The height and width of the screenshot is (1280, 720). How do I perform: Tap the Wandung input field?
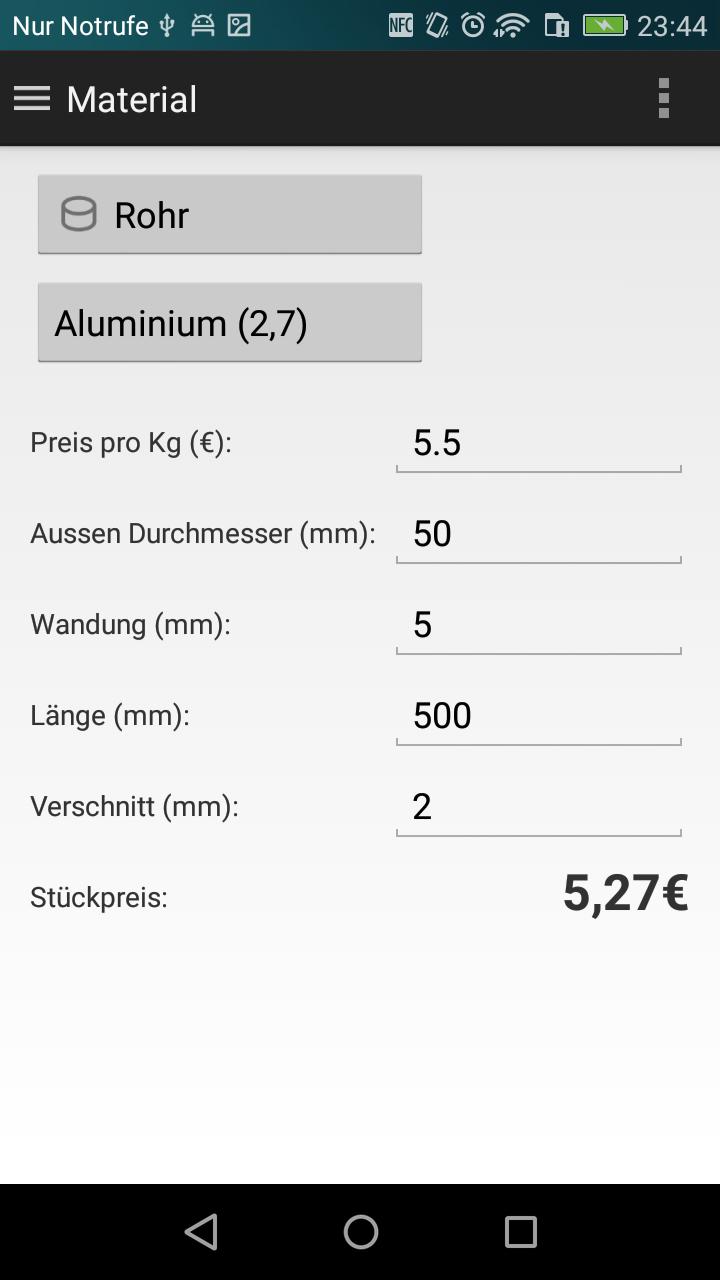point(538,625)
